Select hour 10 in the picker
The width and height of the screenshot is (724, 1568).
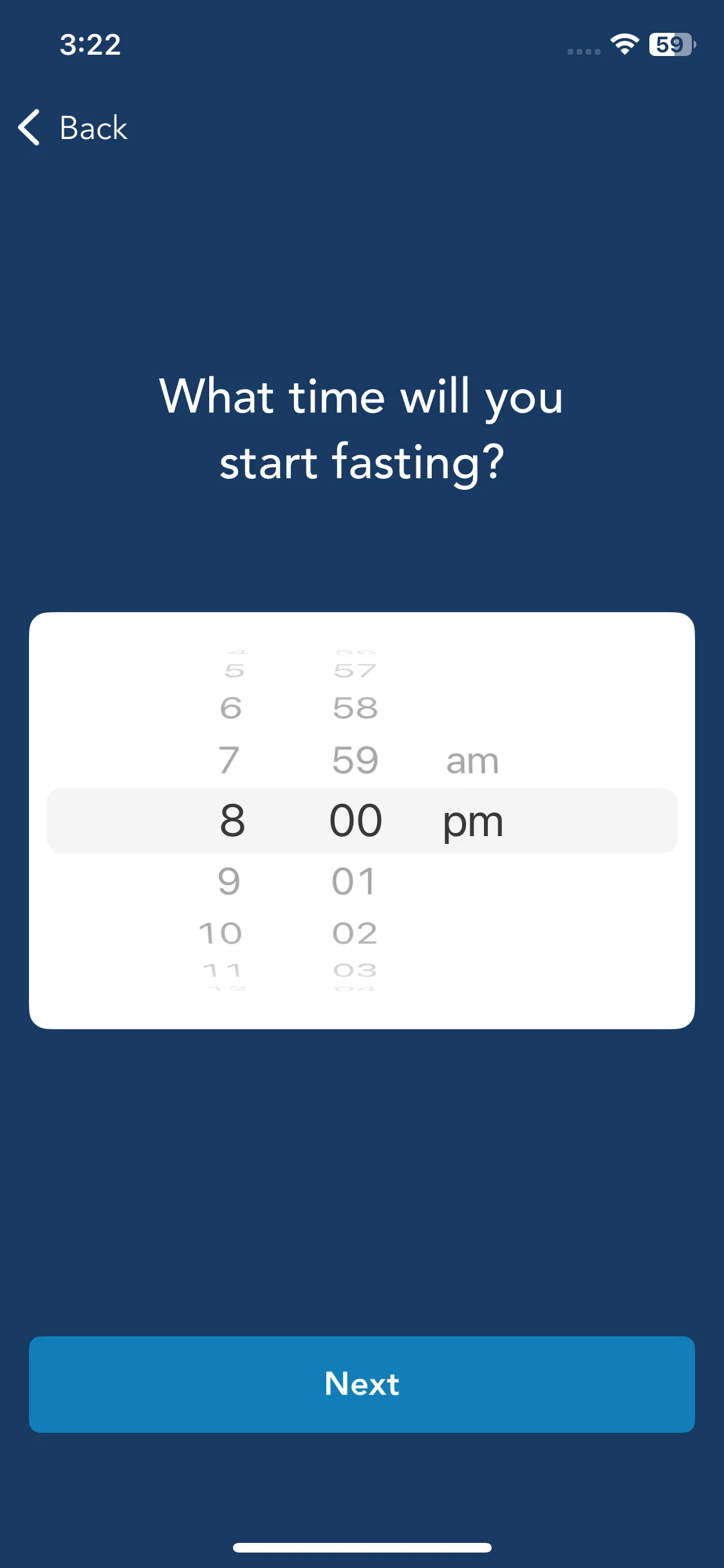click(x=220, y=933)
